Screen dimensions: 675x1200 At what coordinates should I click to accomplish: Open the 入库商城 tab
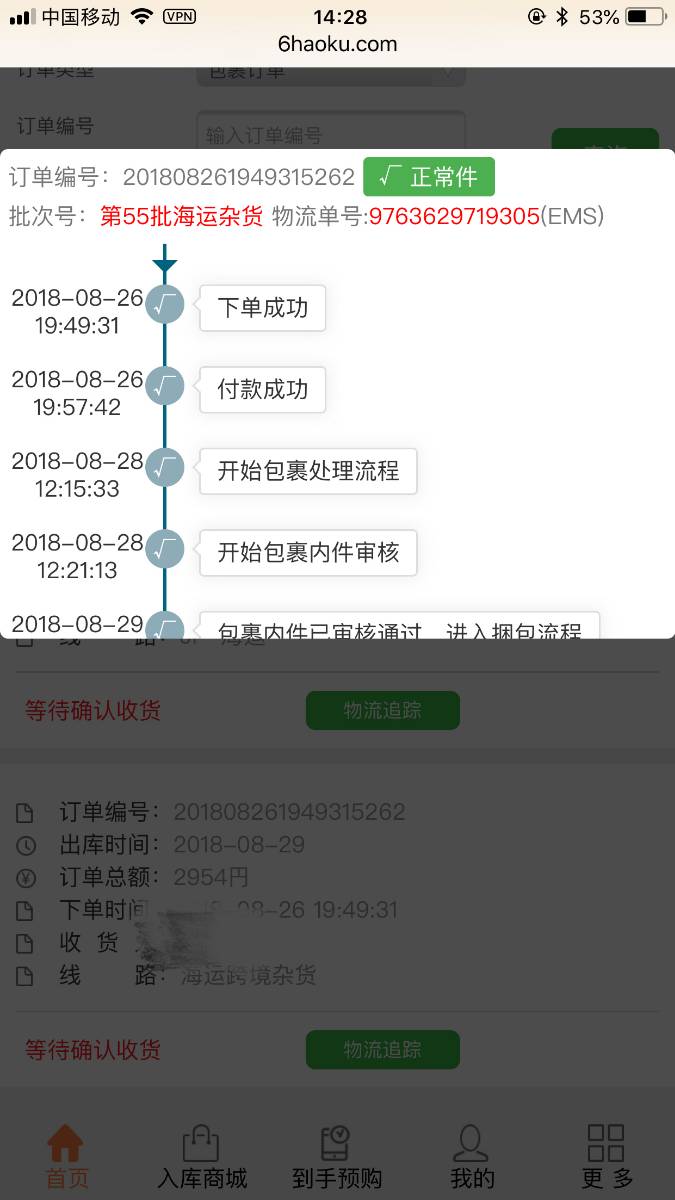click(202, 1156)
